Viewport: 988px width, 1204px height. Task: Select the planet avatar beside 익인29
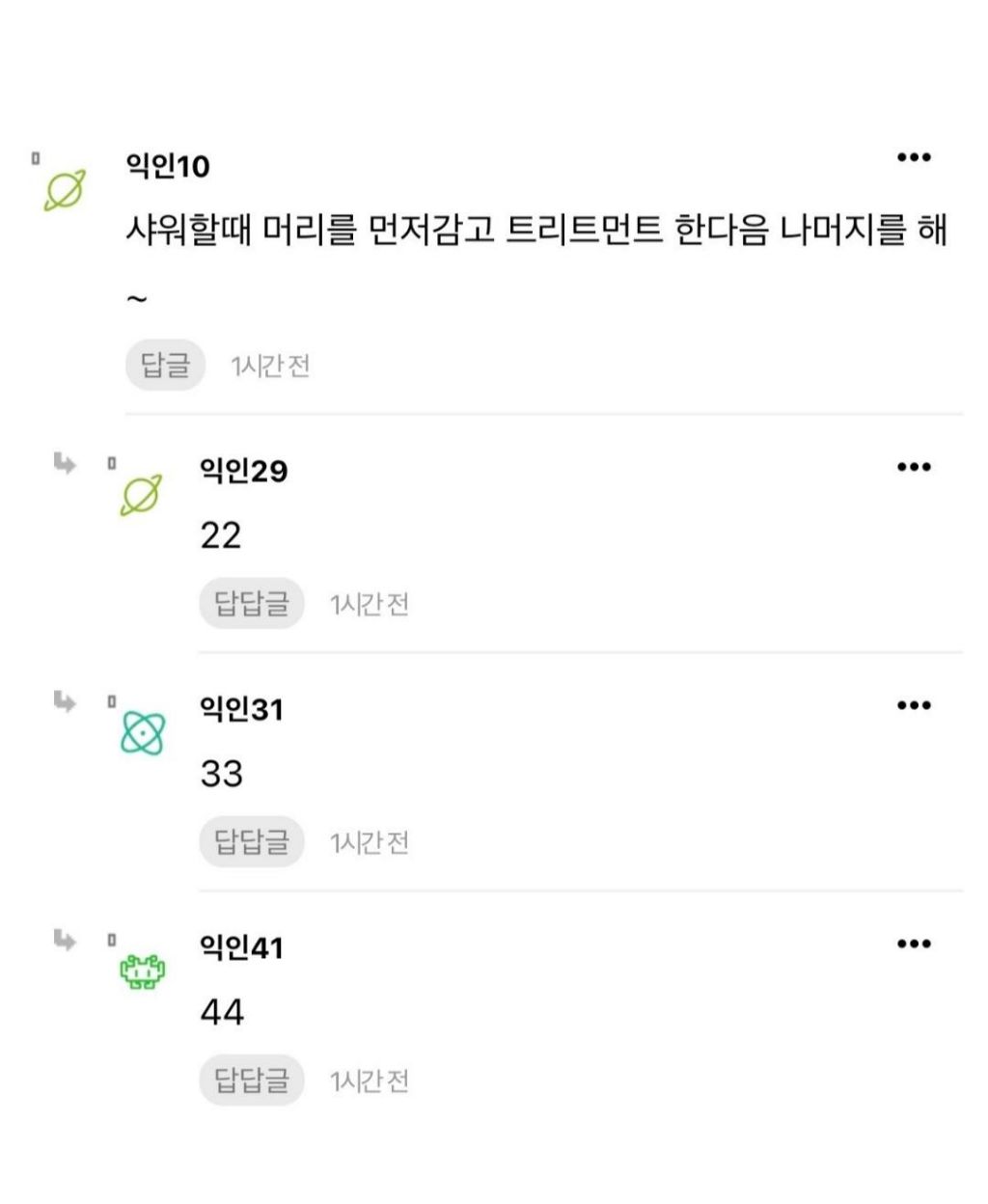(x=140, y=495)
